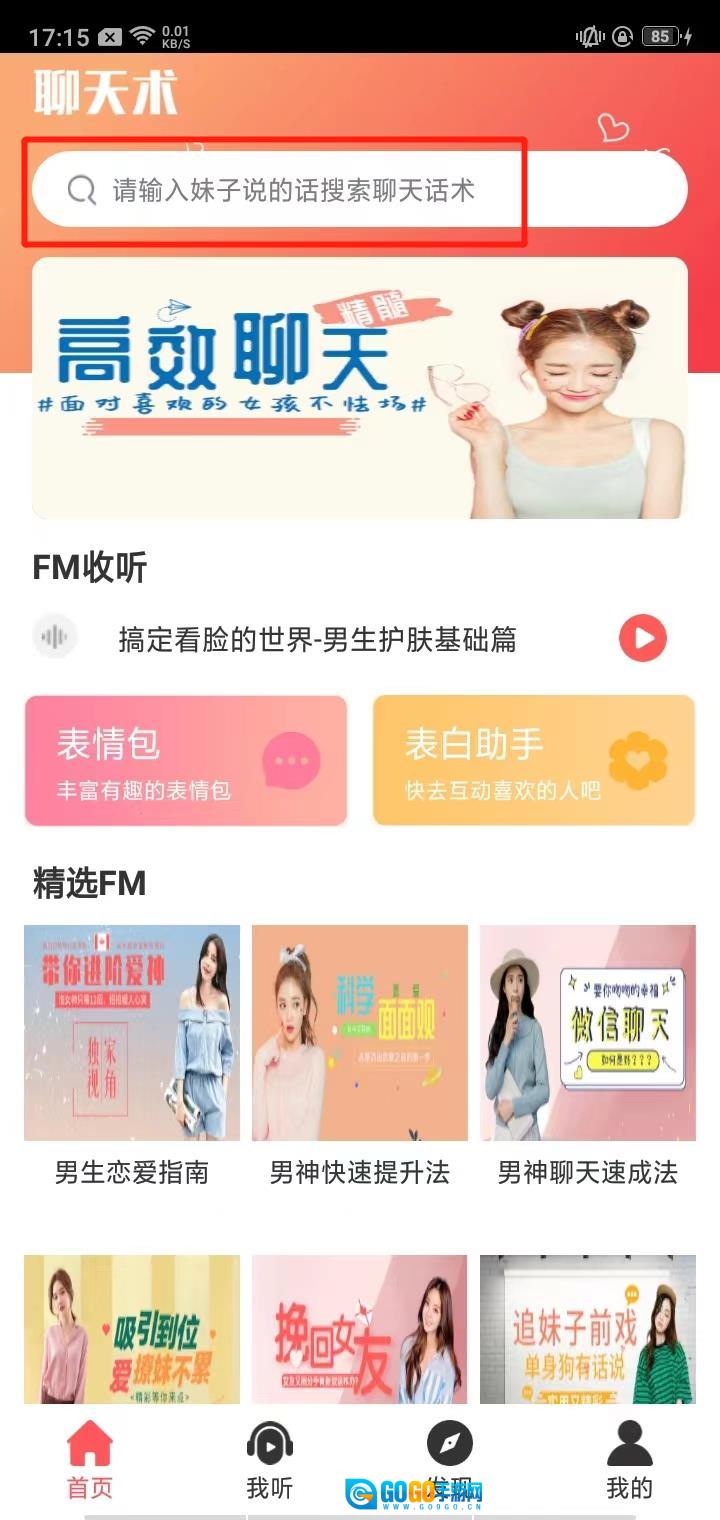Open the 表情包 card
Image resolution: width=720 pixels, height=1520 pixels.
pos(186,761)
